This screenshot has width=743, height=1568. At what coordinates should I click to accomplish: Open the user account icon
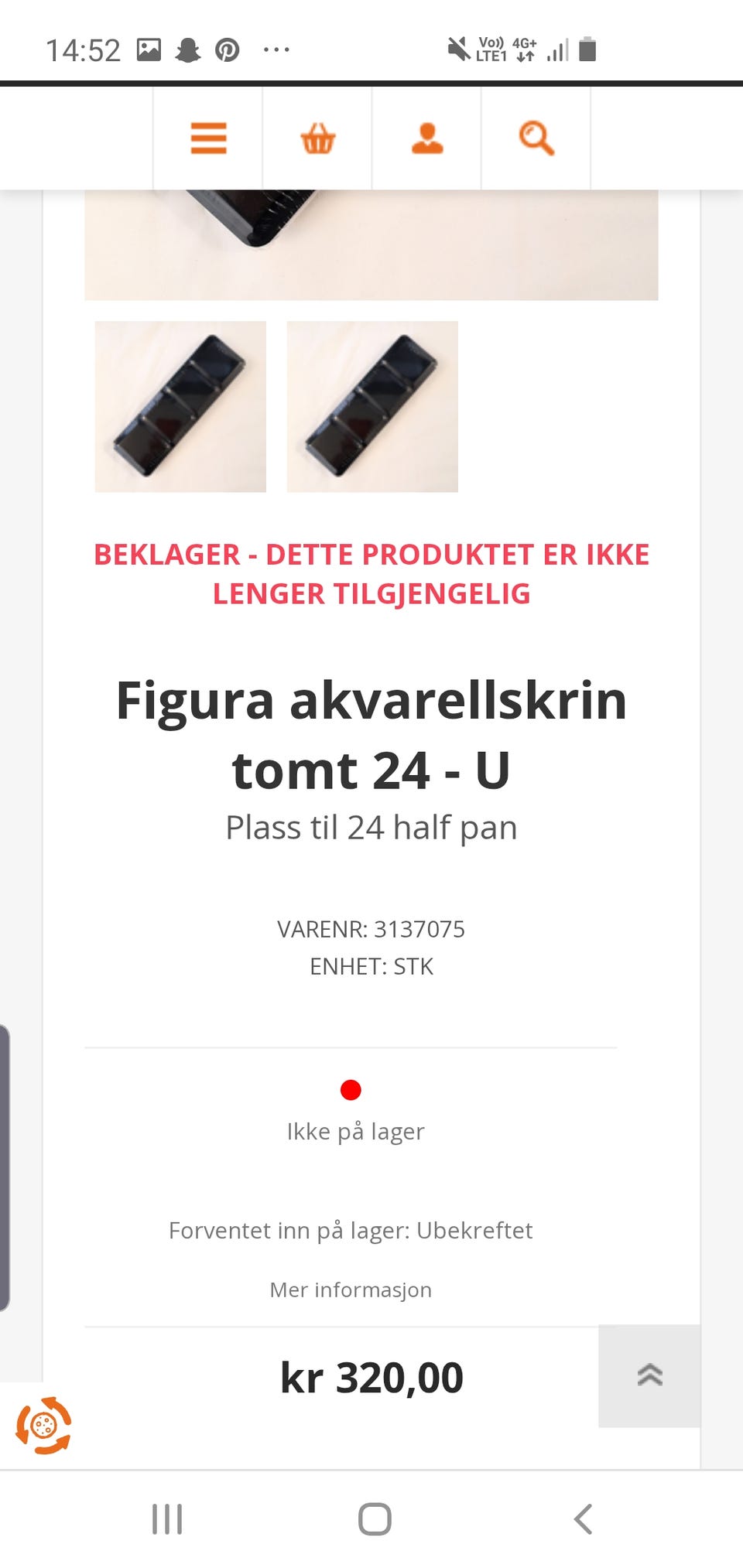[x=426, y=138]
